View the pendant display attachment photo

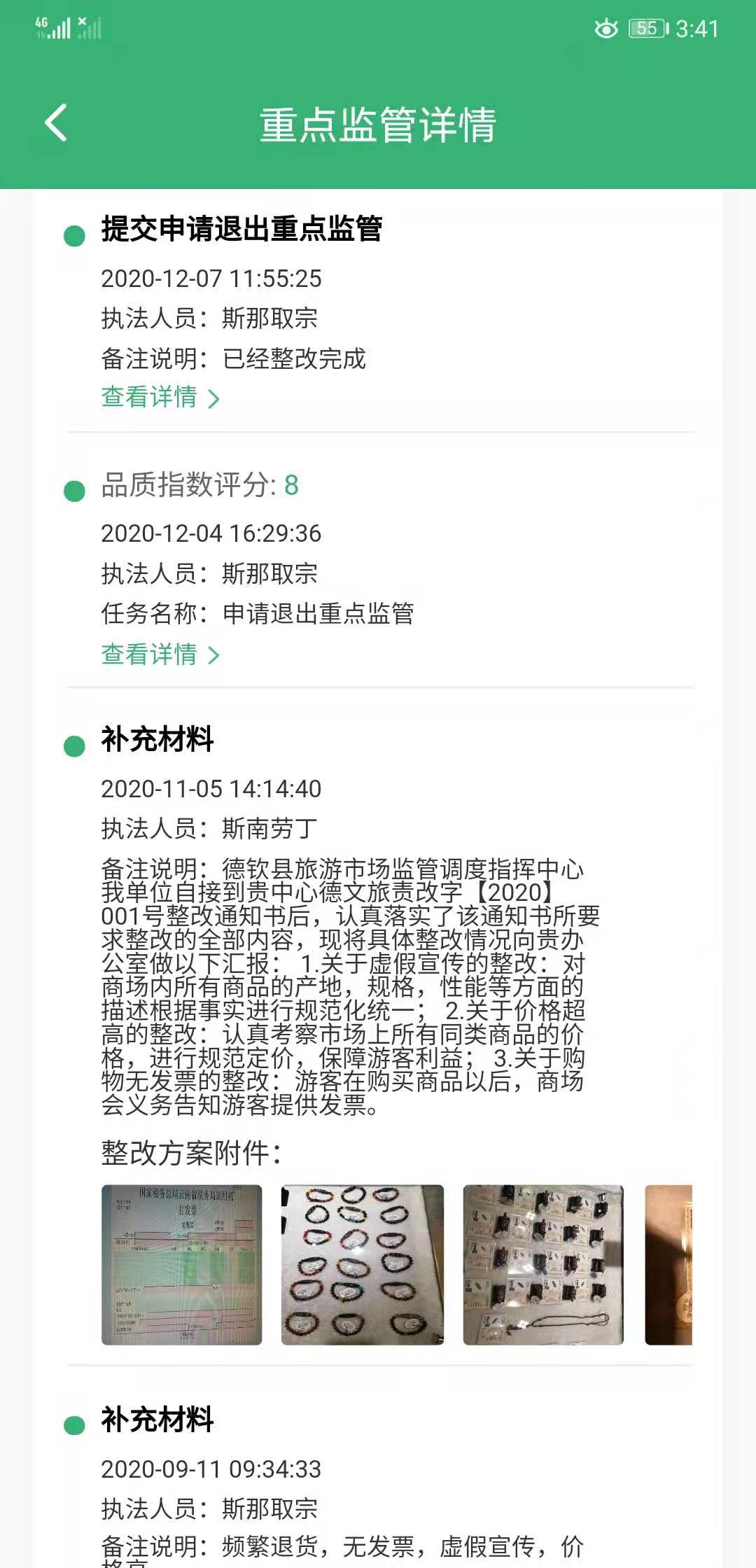543,1264
